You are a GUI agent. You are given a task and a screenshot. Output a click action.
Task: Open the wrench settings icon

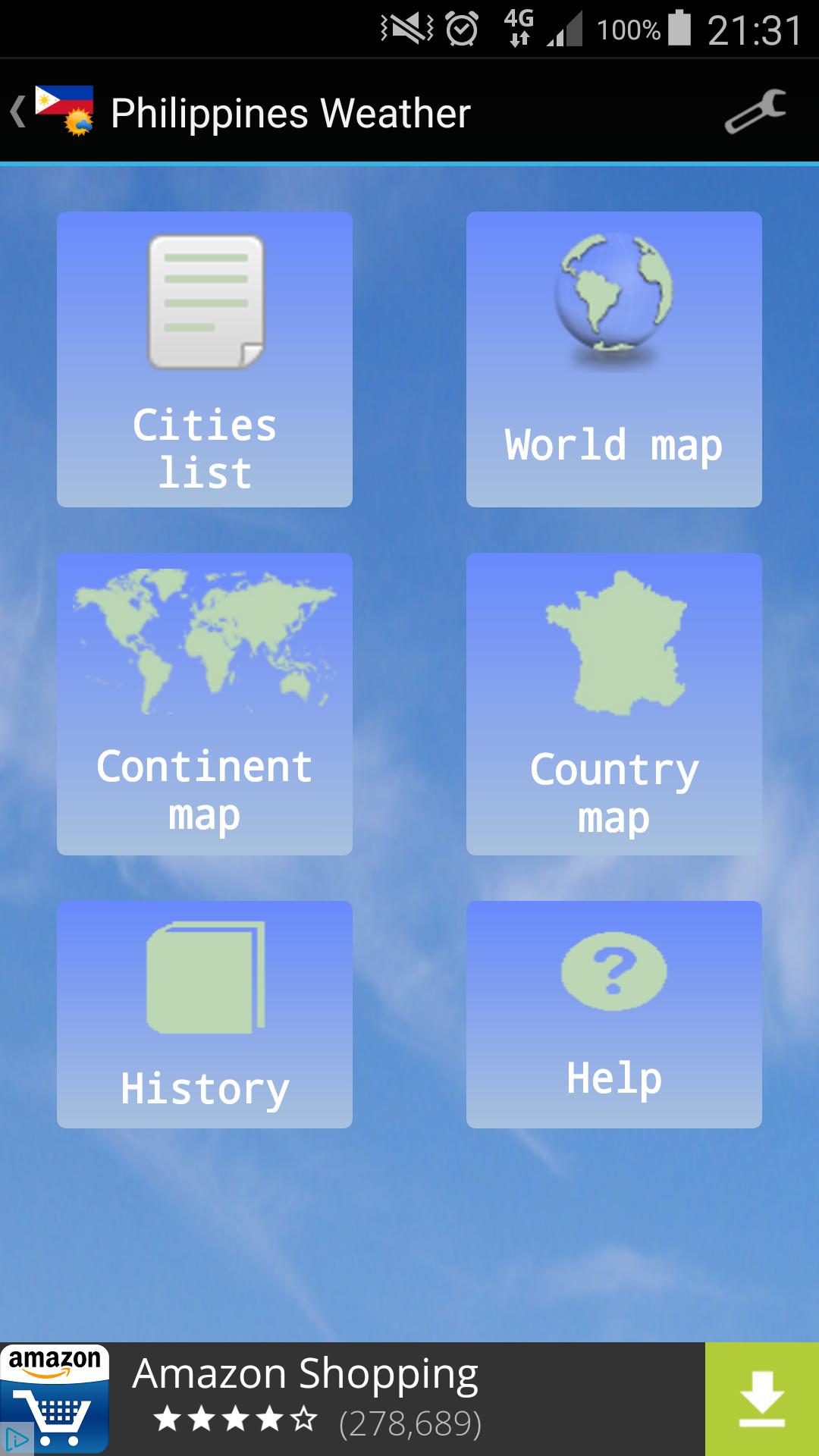coord(754,112)
